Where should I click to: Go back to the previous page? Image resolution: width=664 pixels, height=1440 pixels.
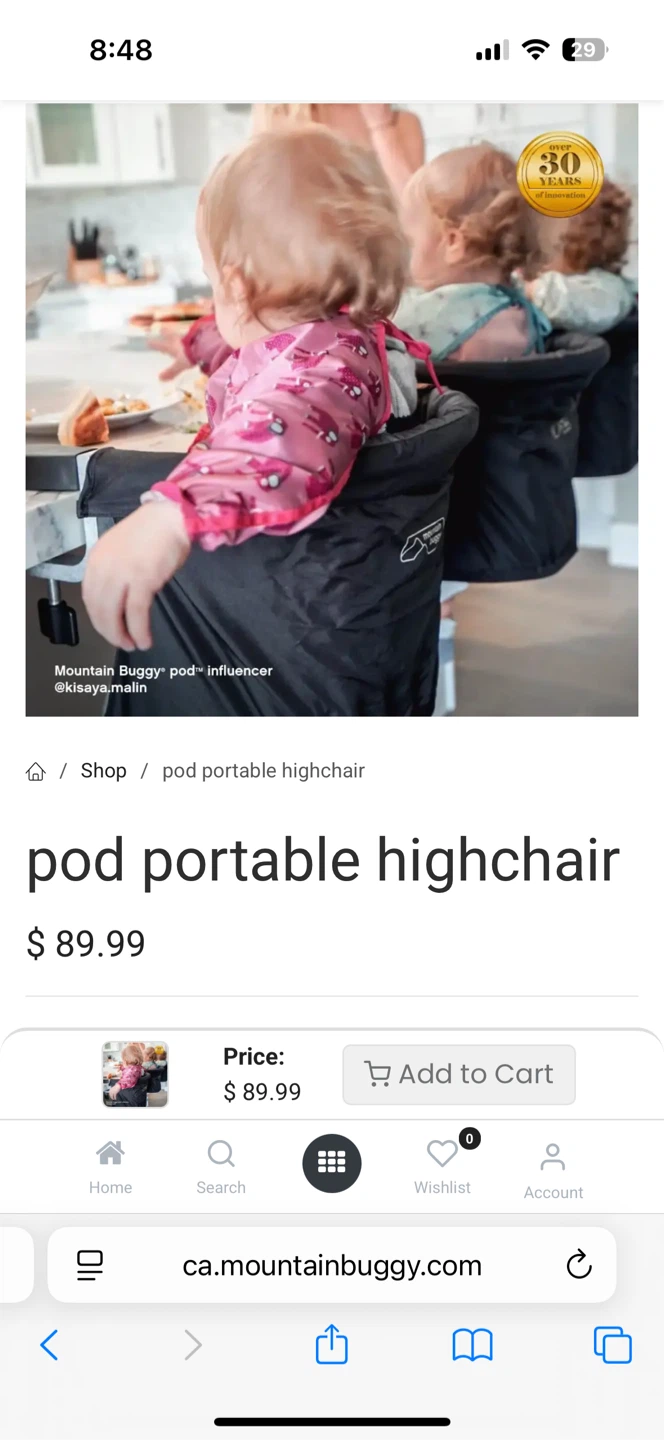(x=49, y=1345)
